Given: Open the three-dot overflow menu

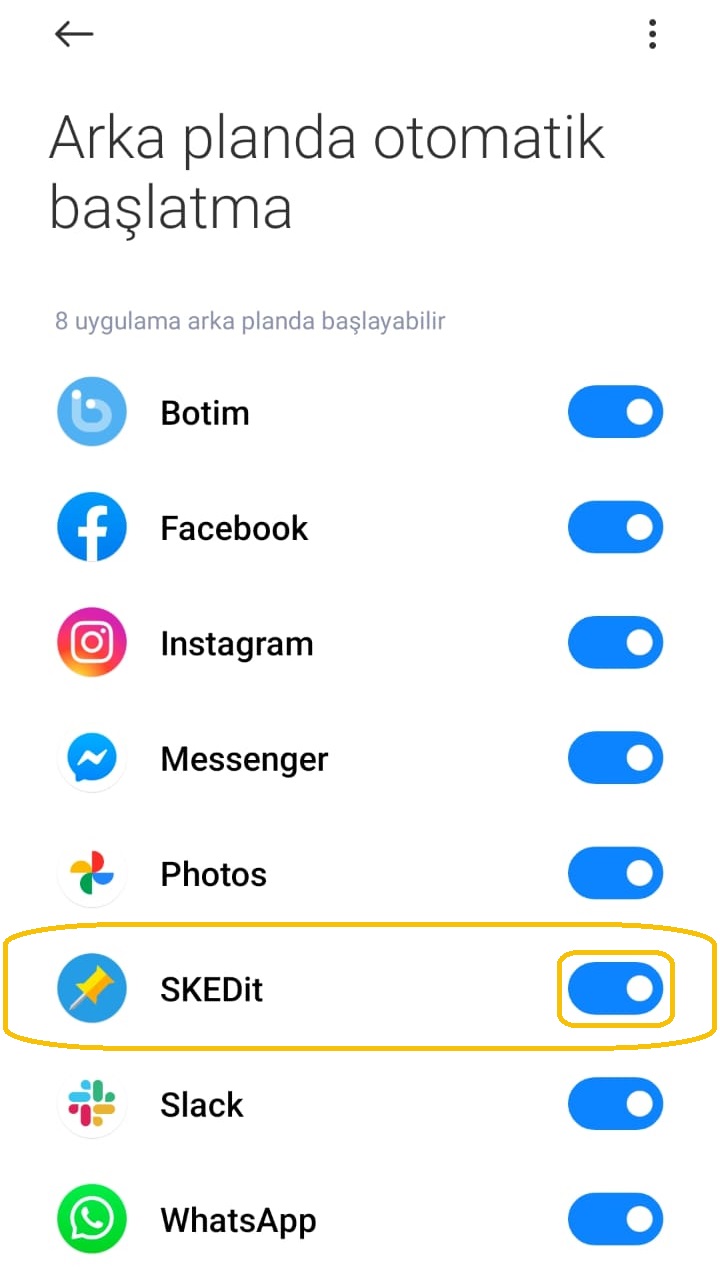Looking at the screenshot, I should click(652, 34).
